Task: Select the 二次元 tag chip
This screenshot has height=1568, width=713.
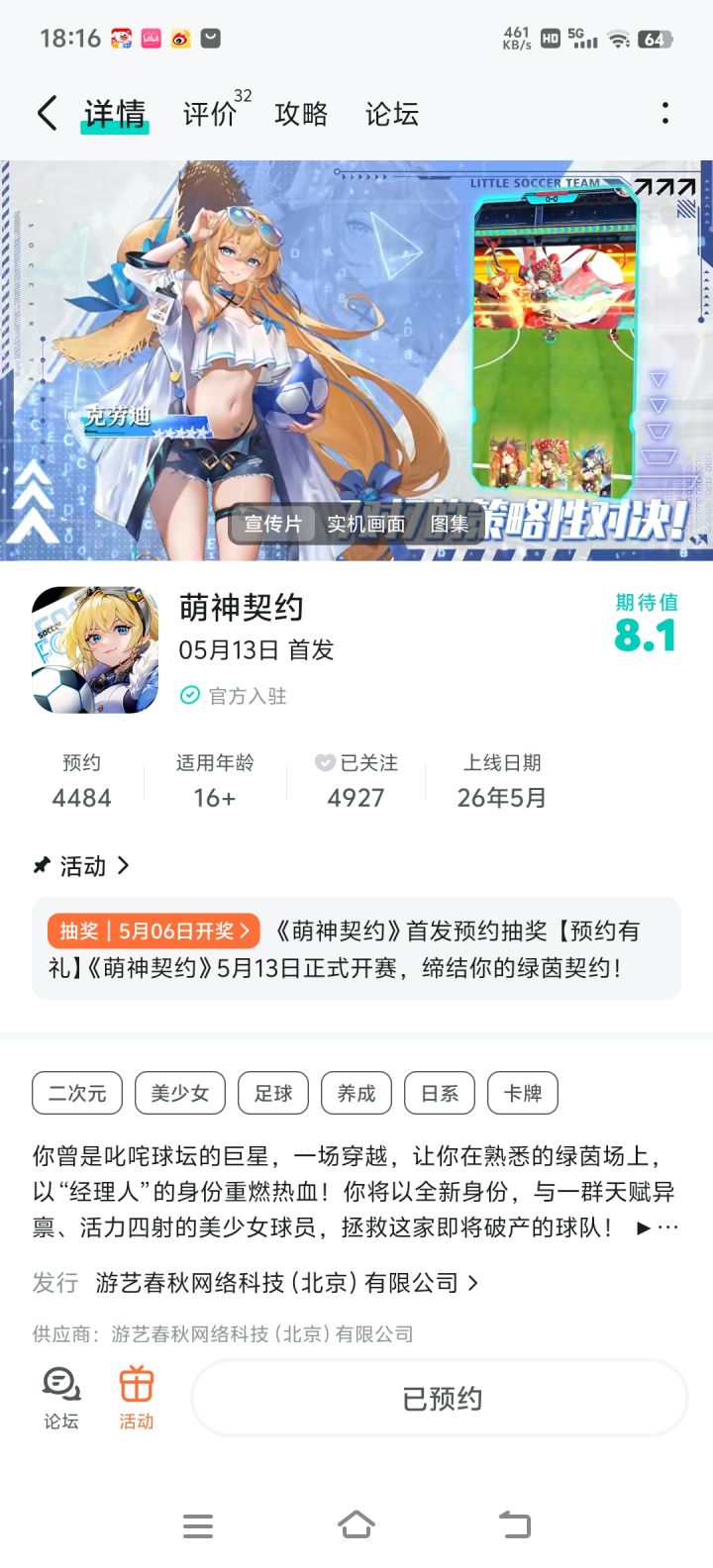Action: click(x=78, y=1093)
